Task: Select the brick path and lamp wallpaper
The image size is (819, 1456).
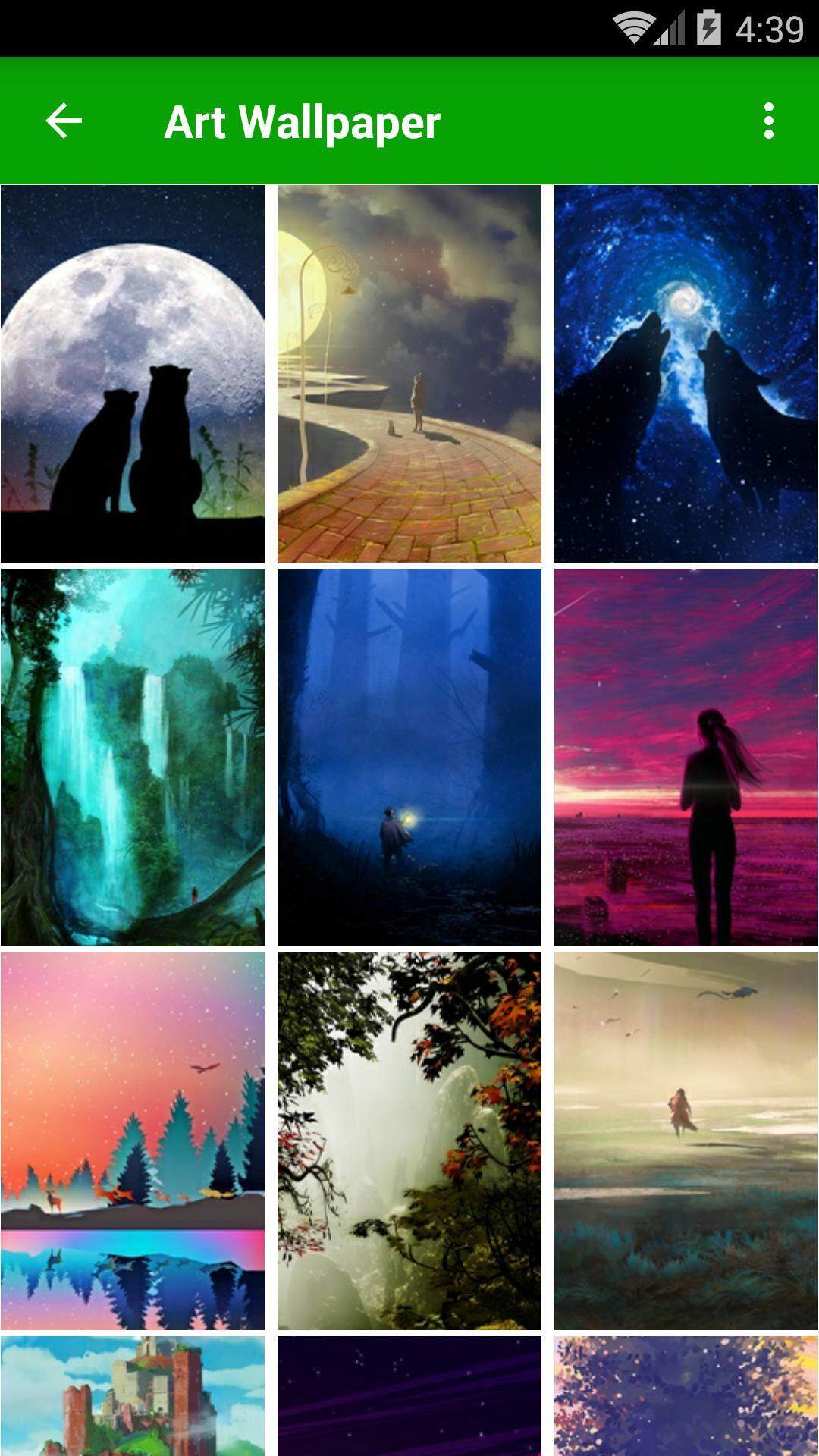Action: [x=409, y=374]
